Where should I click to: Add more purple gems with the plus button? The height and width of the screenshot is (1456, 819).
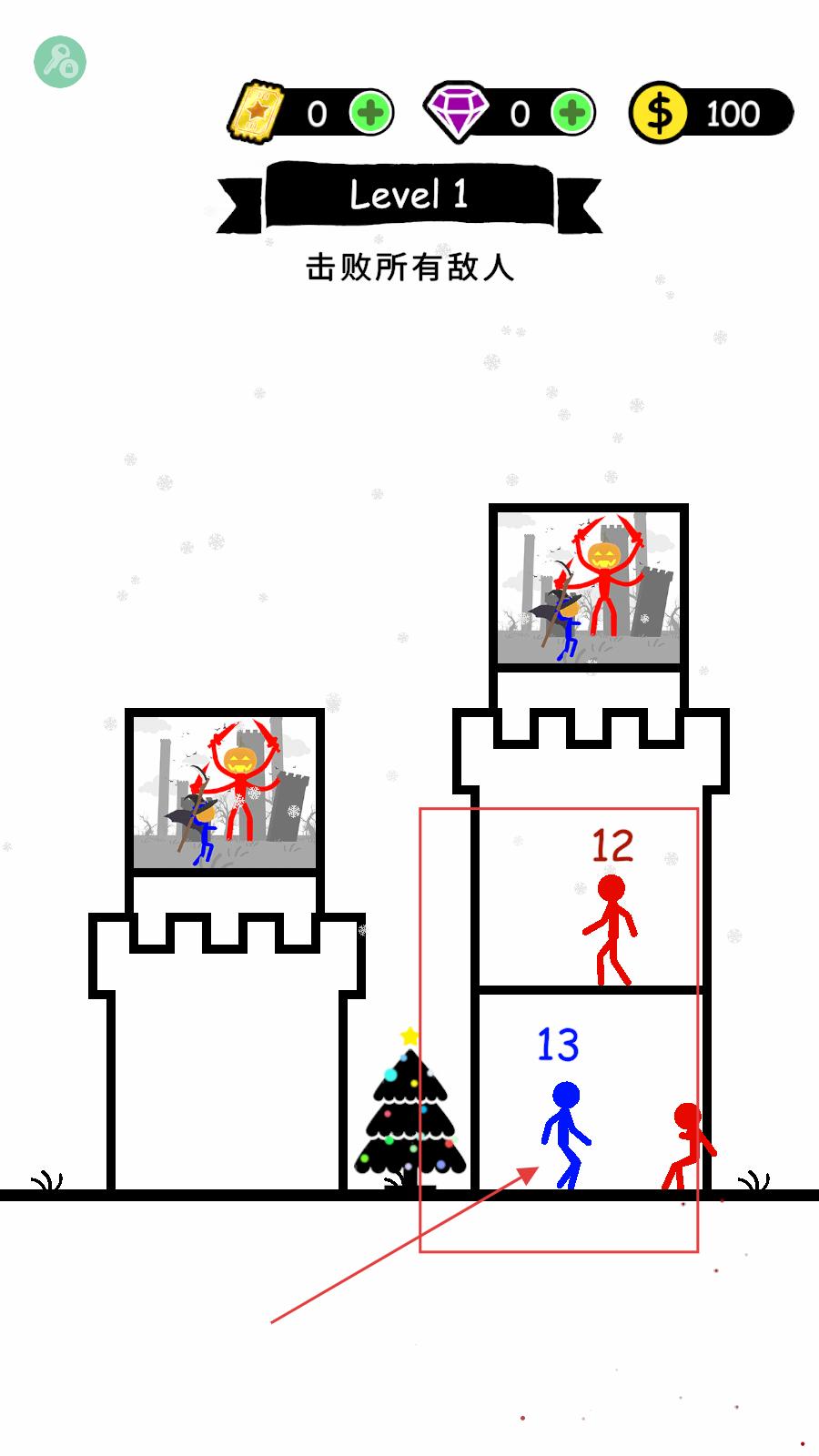(572, 113)
